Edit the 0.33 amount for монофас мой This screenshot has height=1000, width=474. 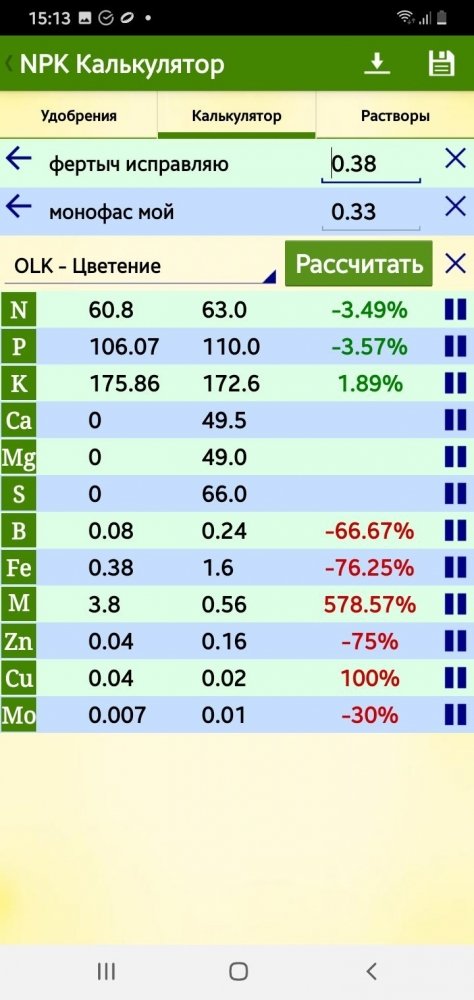tap(371, 212)
